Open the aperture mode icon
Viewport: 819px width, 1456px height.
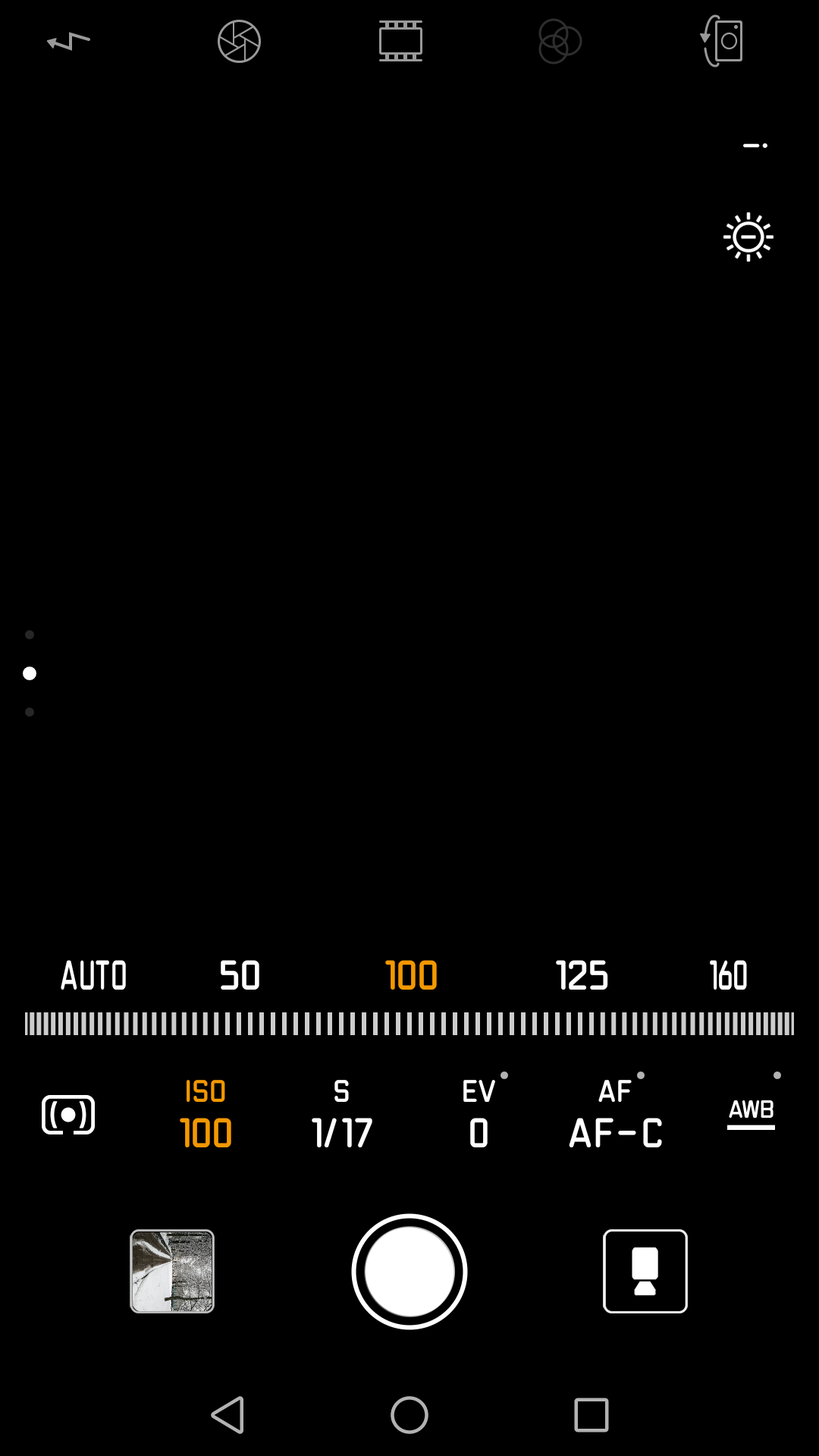[239, 41]
